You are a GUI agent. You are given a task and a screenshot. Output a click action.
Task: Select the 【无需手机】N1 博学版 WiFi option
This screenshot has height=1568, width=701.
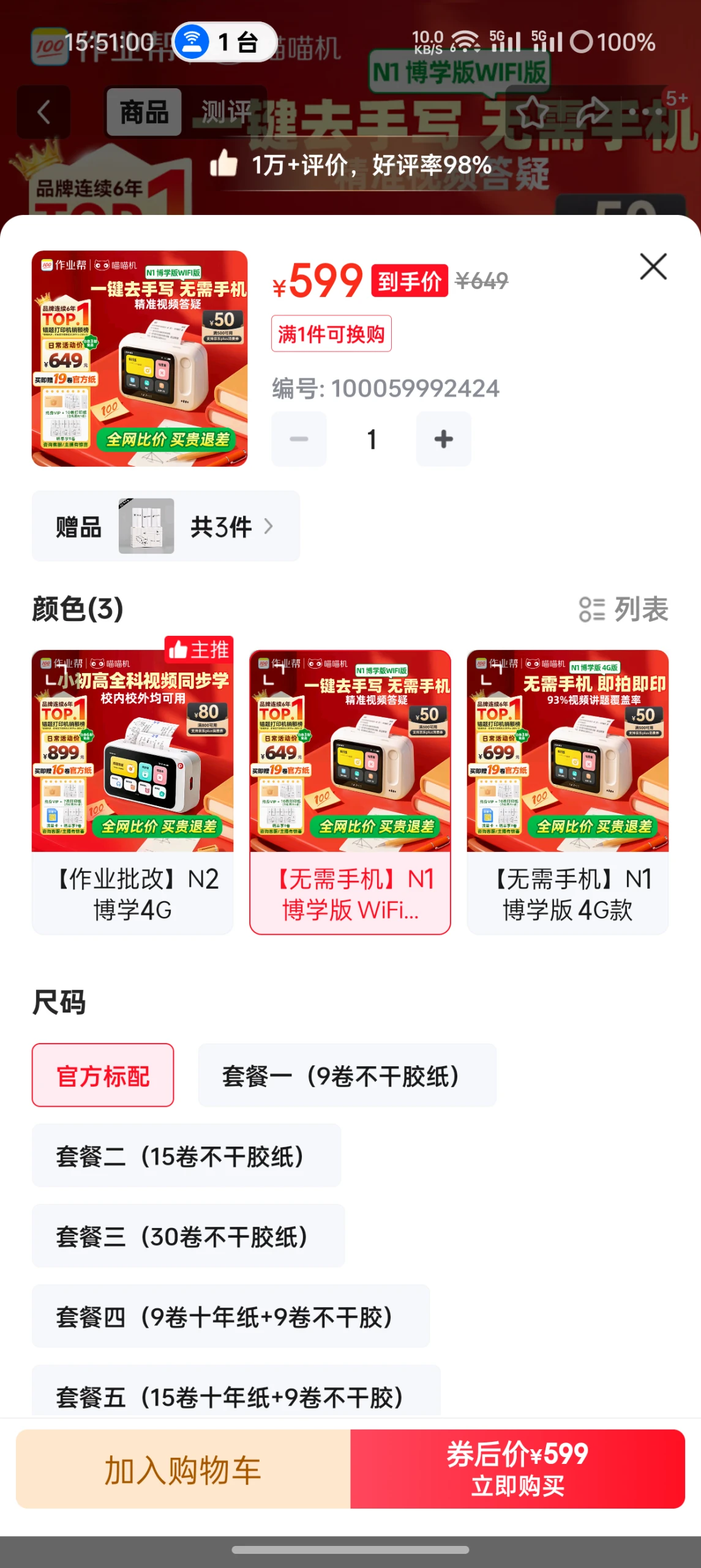(x=350, y=791)
